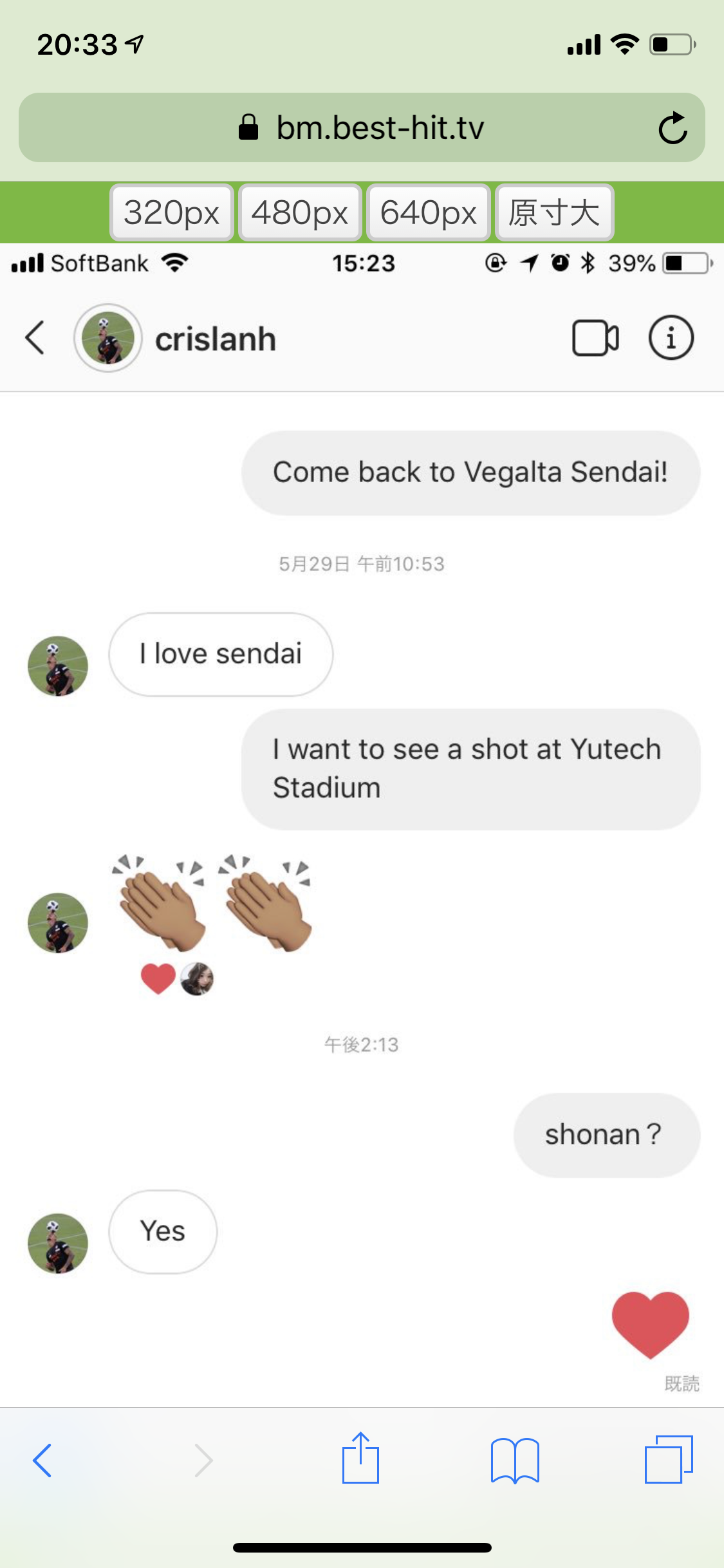Tap the bm.best-hit.tv address bar
This screenshot has width=724, height=1568.
(x=360, y=128)
